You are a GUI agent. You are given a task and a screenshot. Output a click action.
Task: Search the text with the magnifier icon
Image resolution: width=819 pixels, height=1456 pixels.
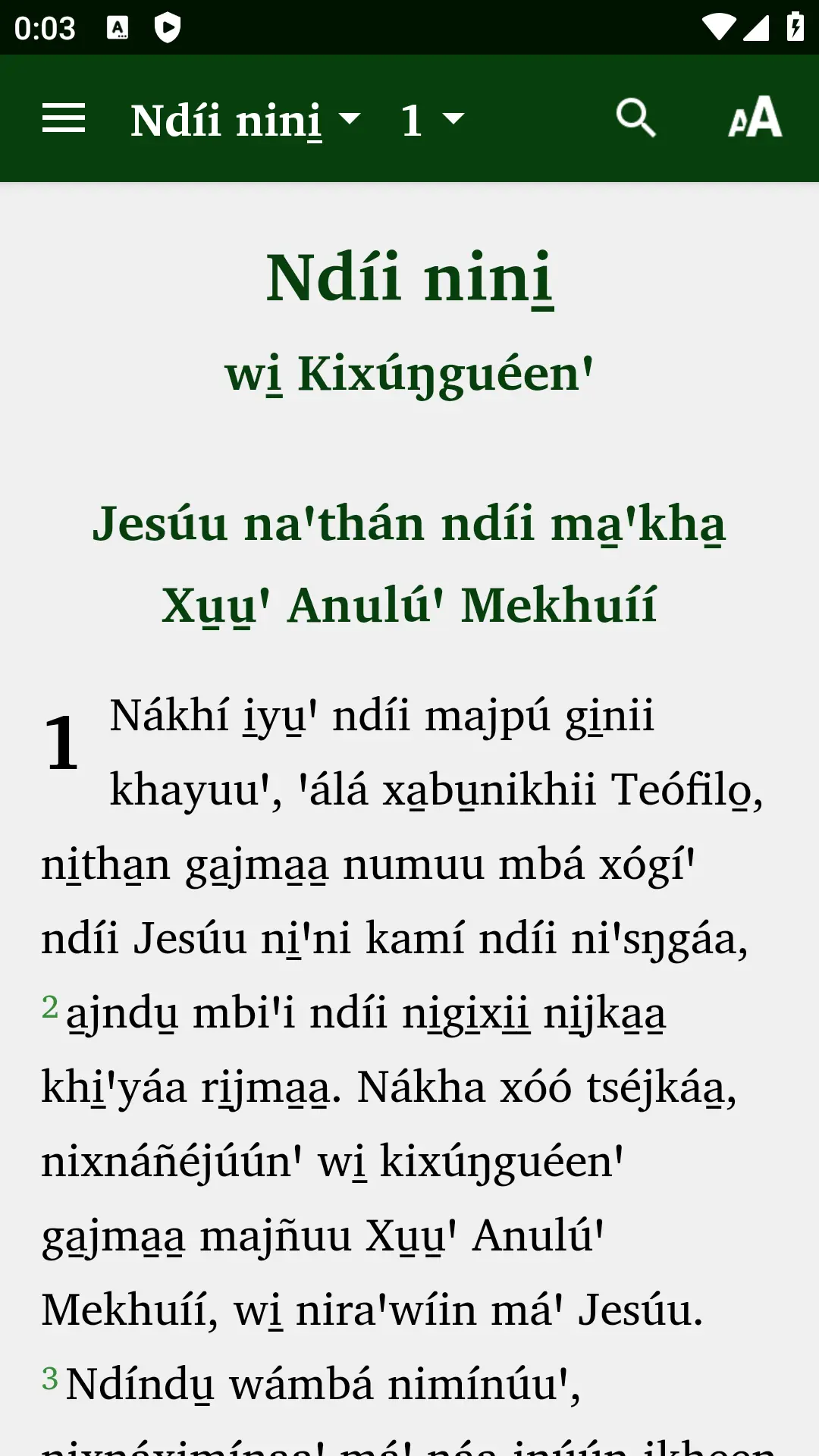pyautogui.click(x=635, y=119)
